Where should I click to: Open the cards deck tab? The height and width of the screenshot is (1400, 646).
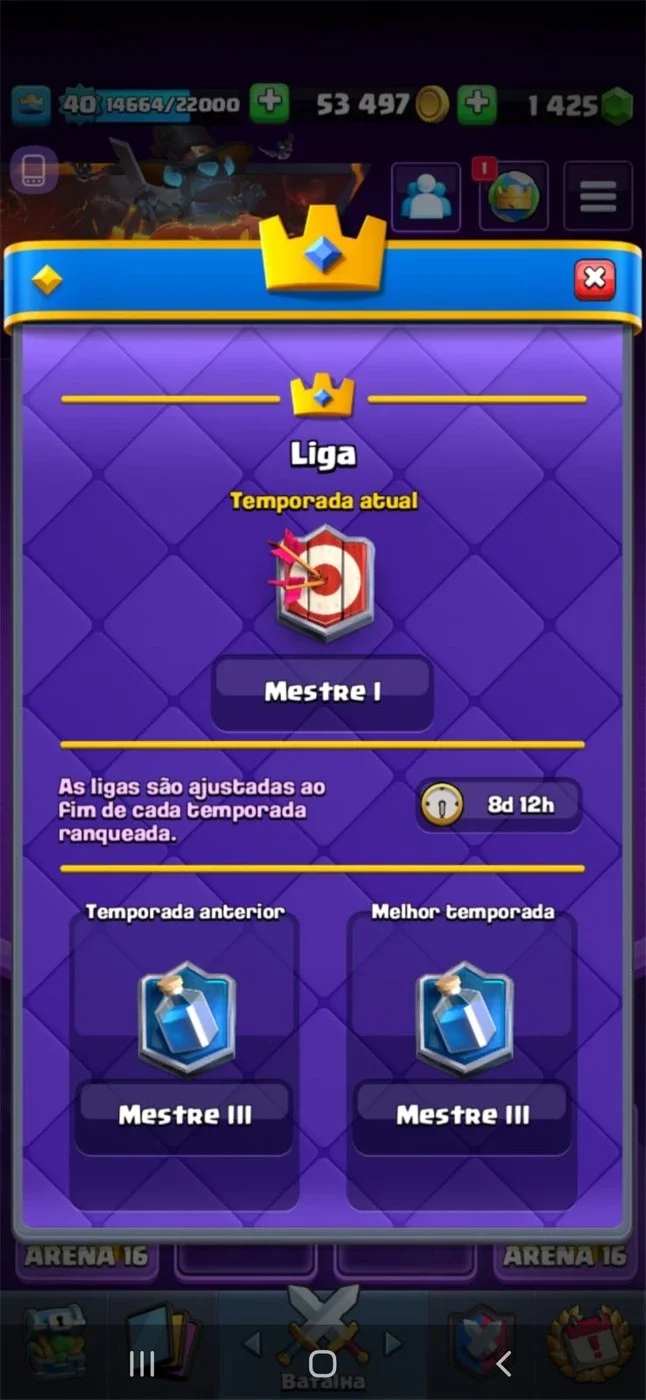pos(162,1341)
